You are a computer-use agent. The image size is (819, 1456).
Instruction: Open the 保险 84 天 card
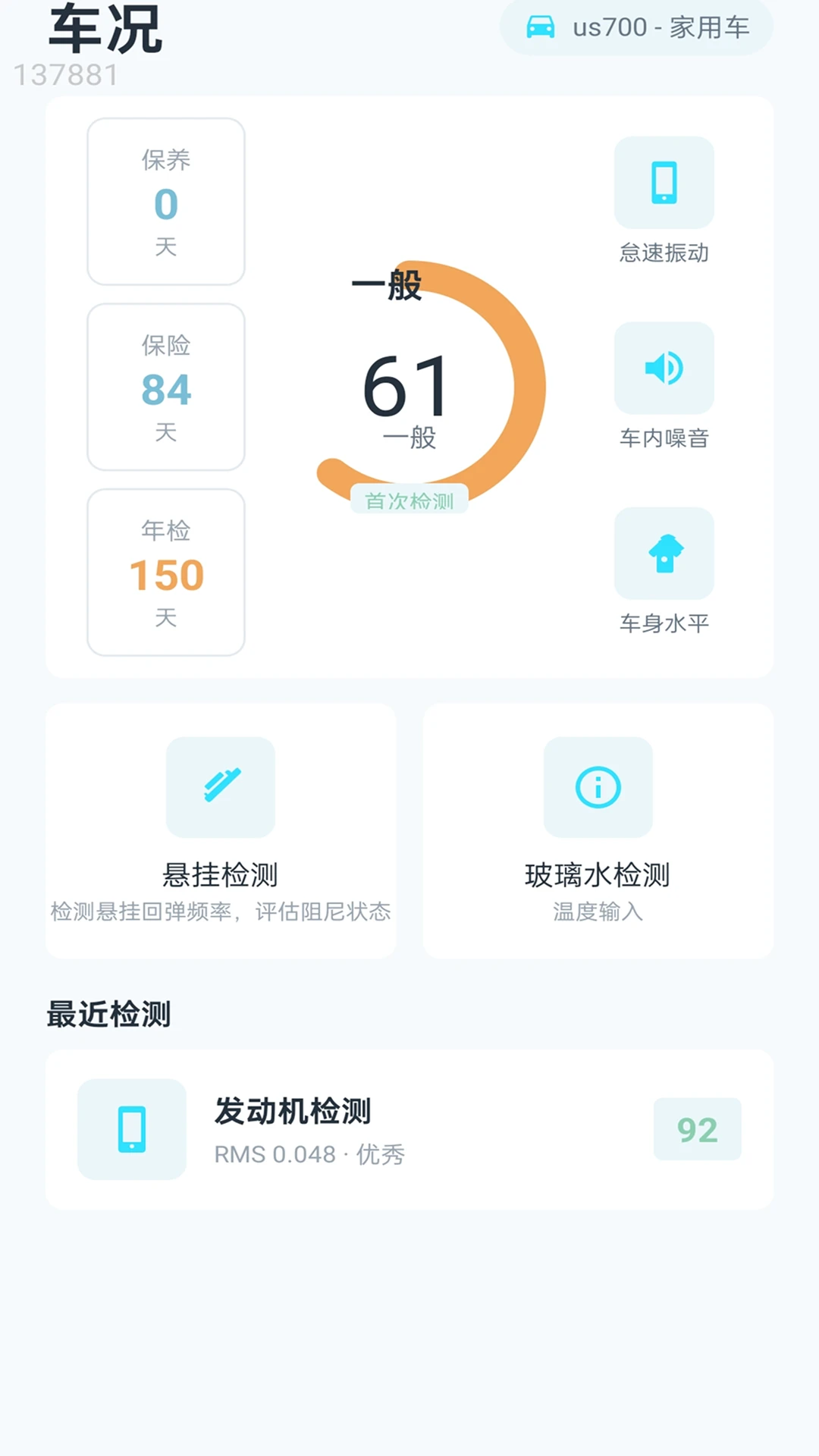(166, 387)
